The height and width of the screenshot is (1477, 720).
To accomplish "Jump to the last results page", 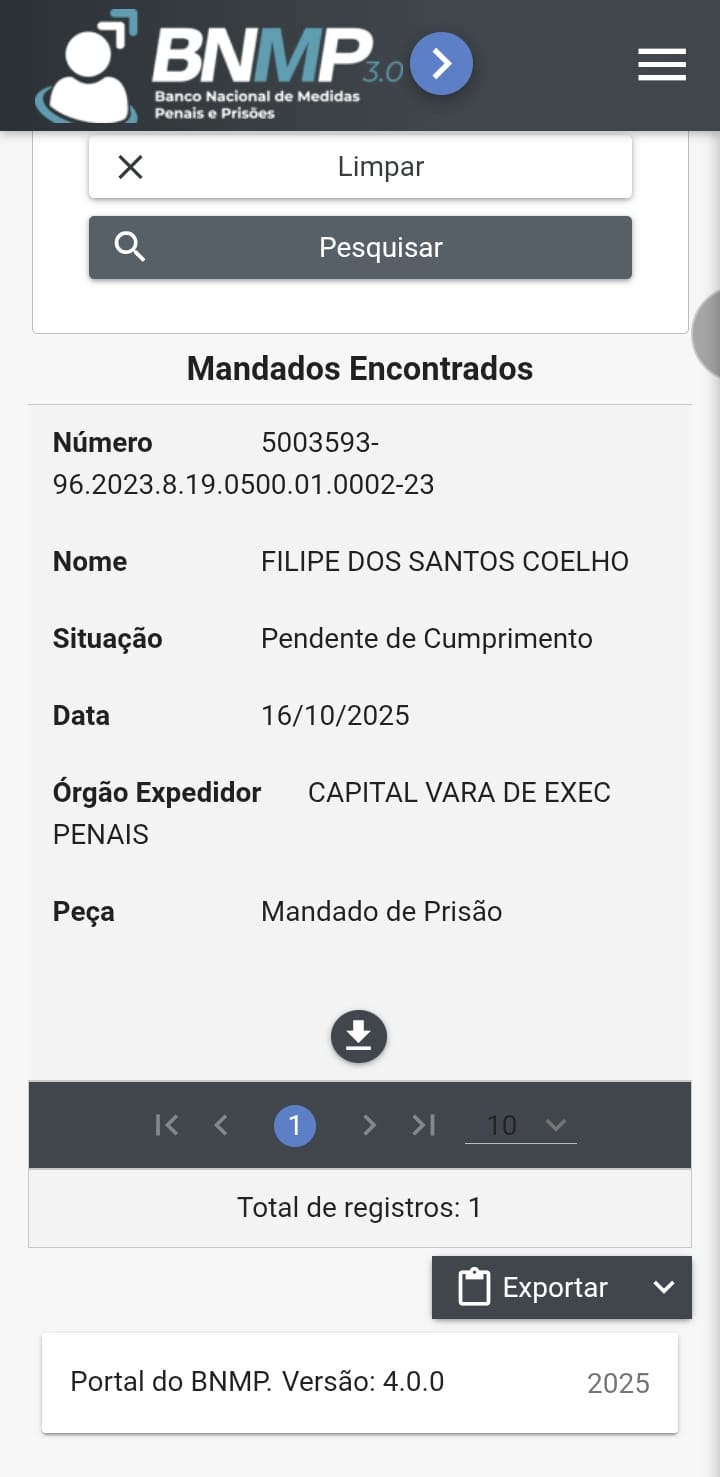I will 424,1126.
